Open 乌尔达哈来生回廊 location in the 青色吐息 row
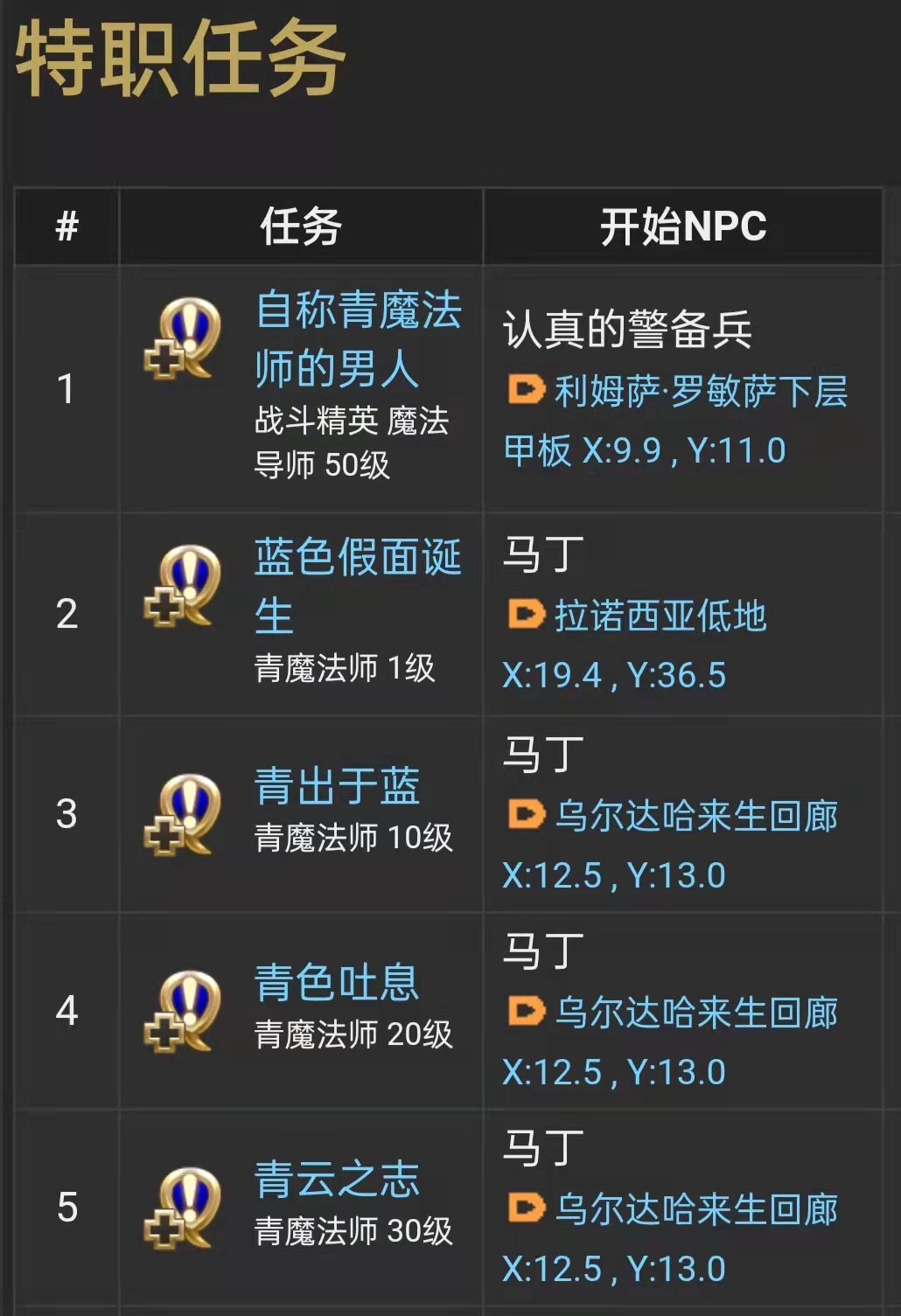 coord(695,1013)
